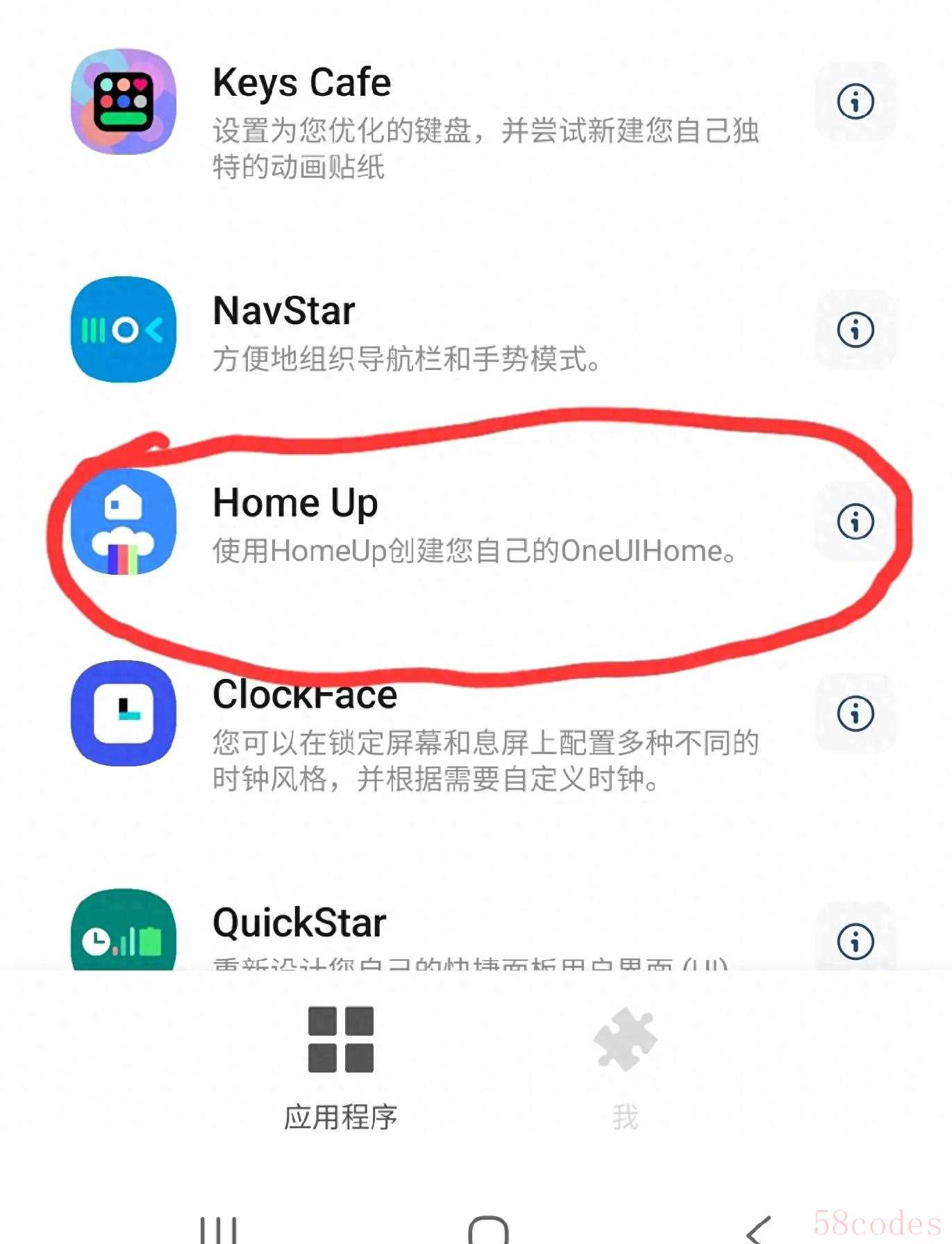Go to the system home screen
The width and height of the screenshot is (952, 1244).
[x=488, y=1229]
